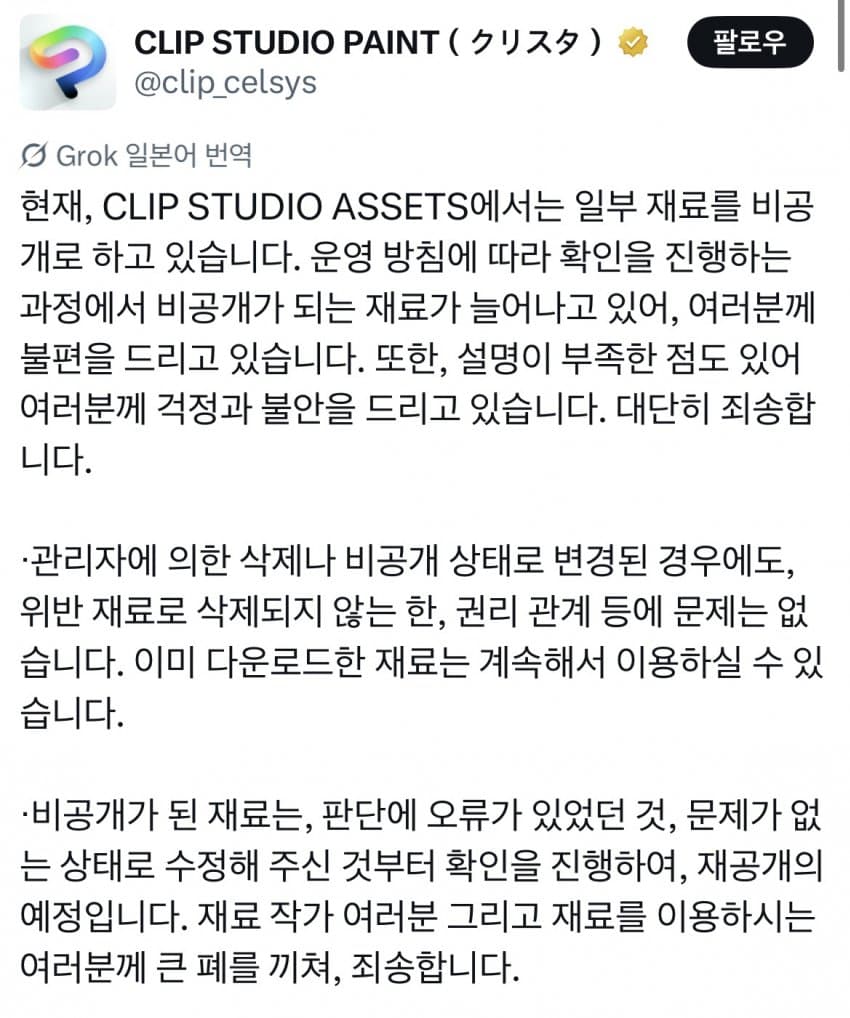Open the CLIP STUDIO PAINT profile picture
The width and height of the screenshot is (850, 1018).
tap(68, 62)
